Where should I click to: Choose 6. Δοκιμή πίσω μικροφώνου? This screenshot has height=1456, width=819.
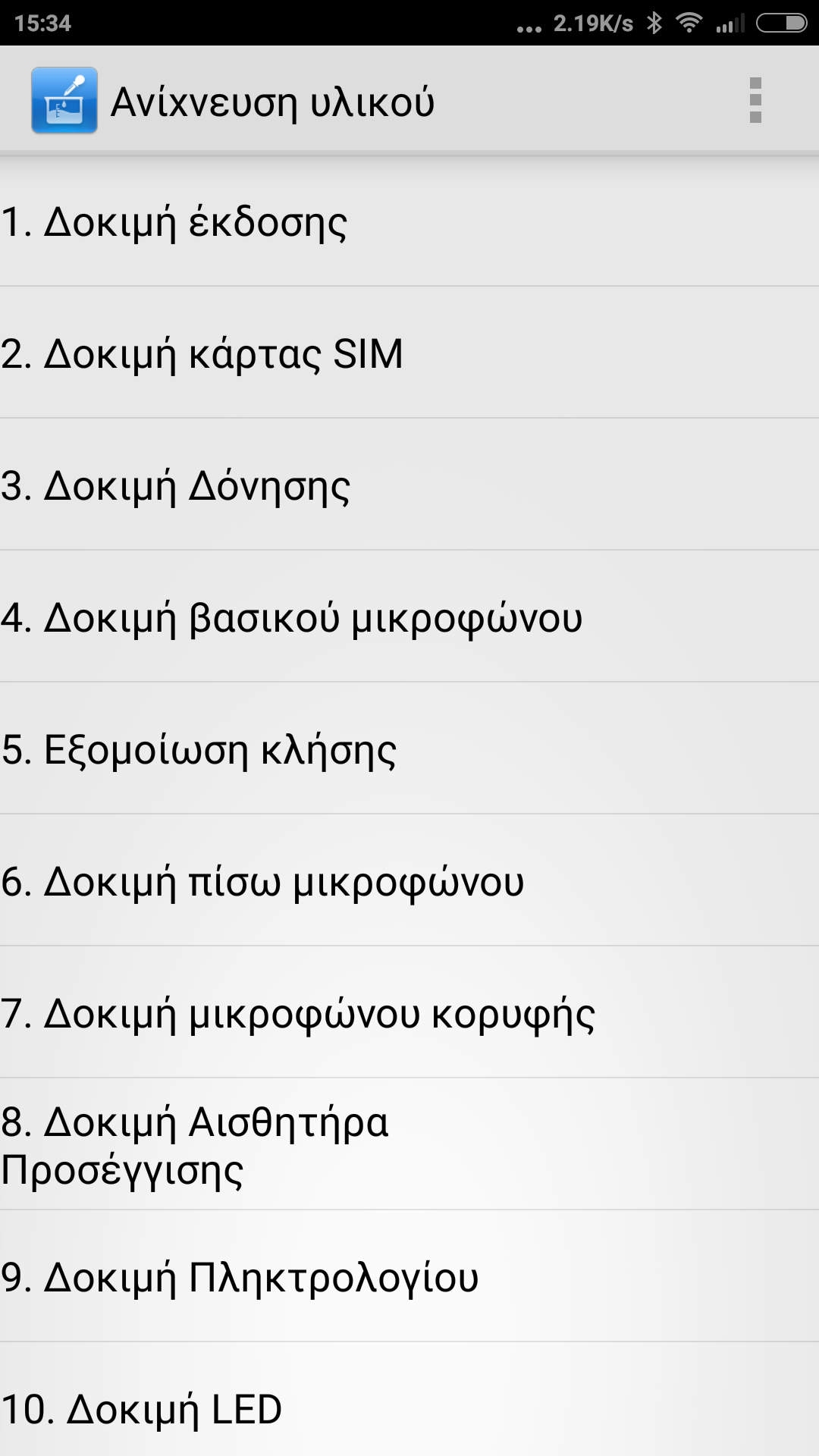(x=409, y=881)
